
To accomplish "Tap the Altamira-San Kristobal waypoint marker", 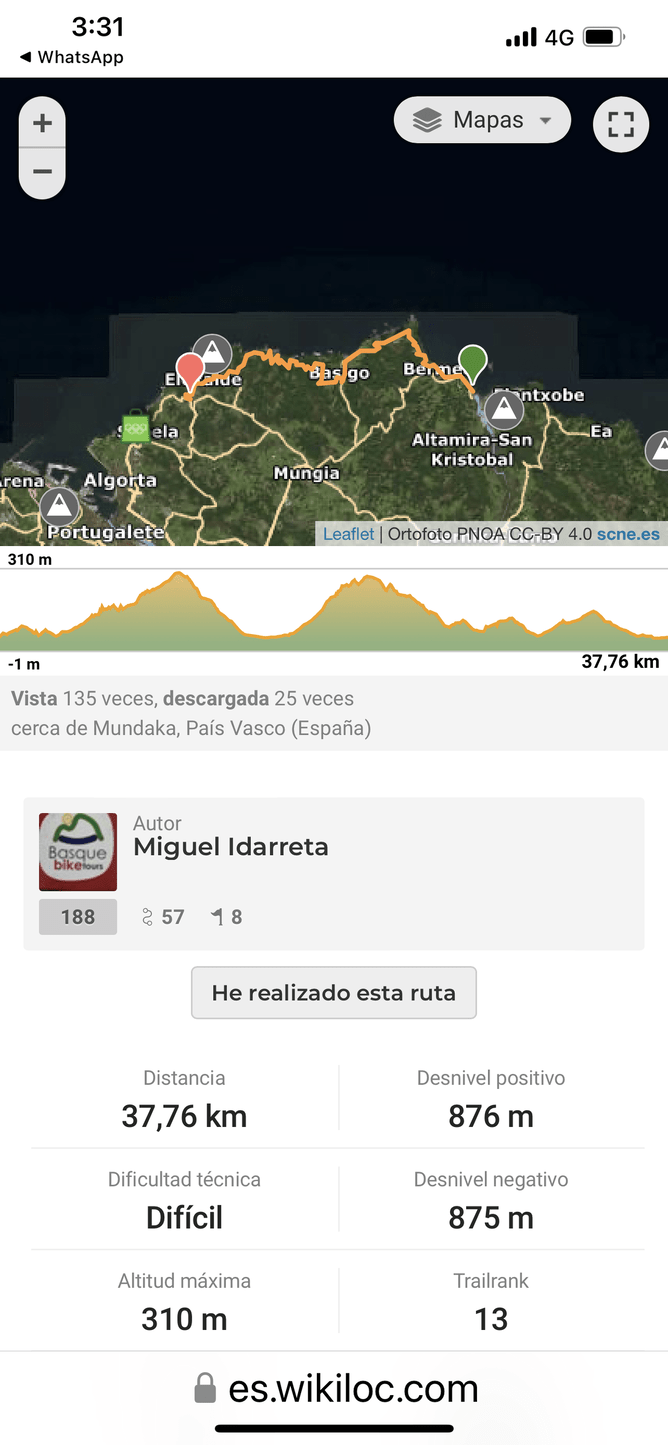I will coord(504,408).
